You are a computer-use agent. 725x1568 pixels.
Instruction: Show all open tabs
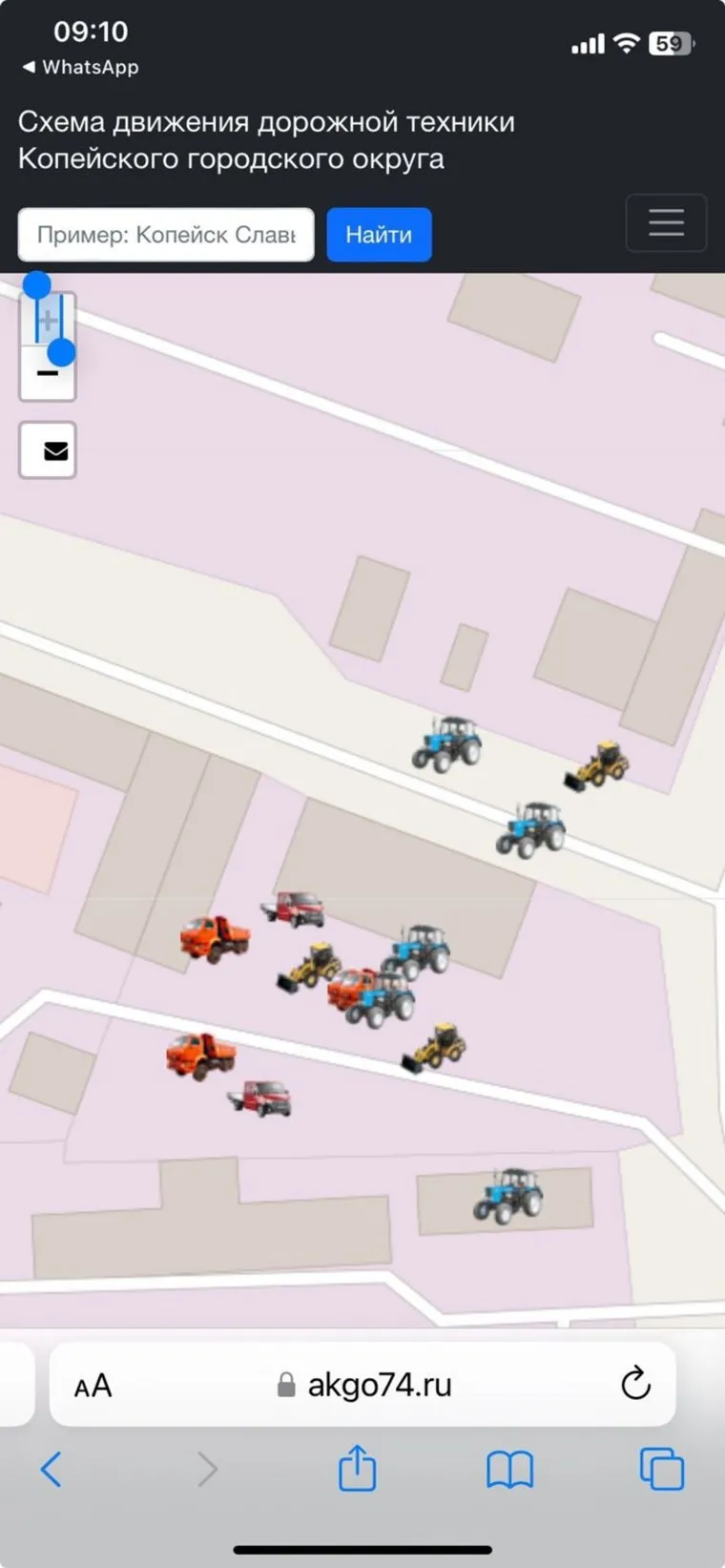tap(661, 1469)
